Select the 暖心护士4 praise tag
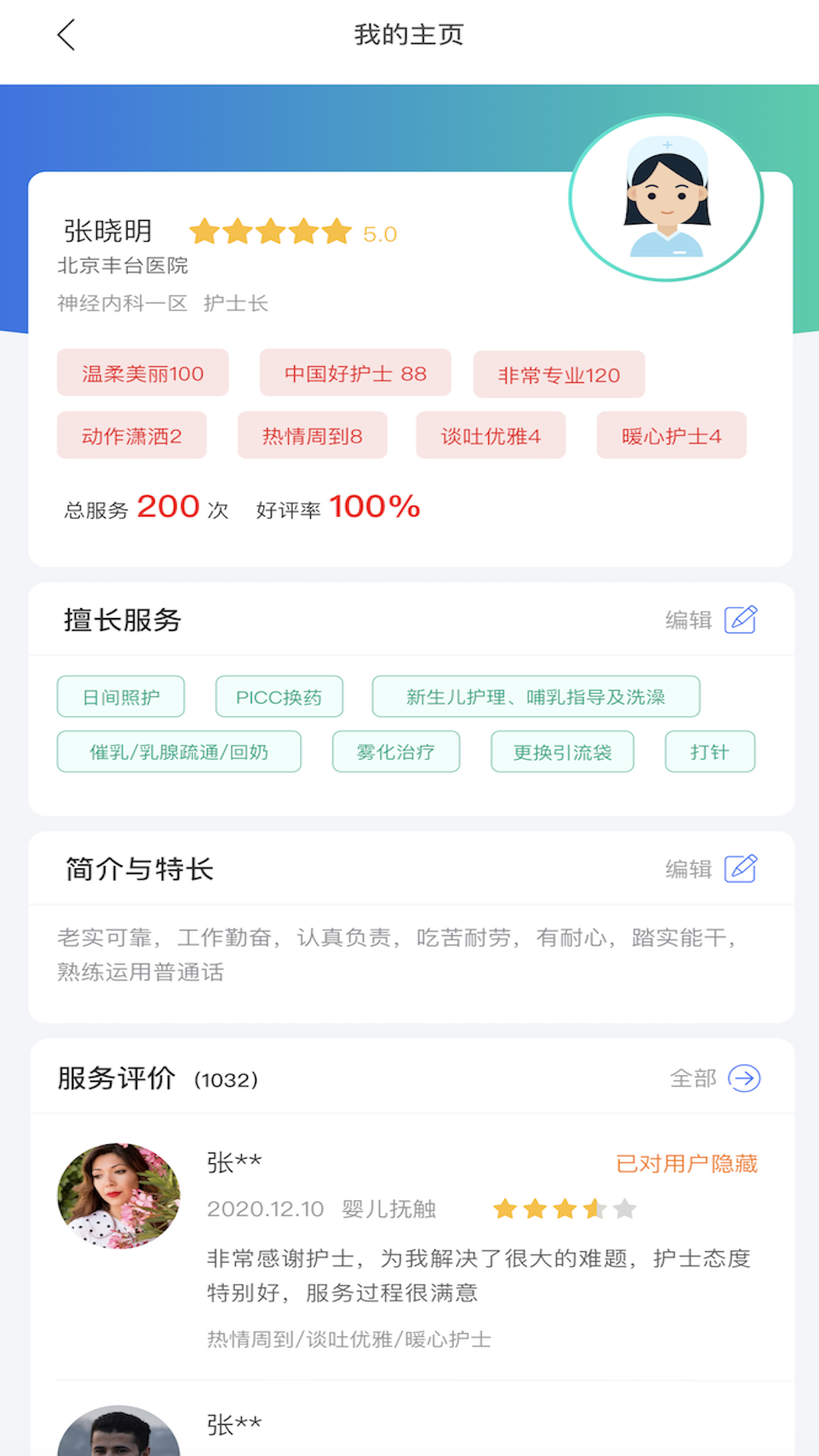The height and width of the screenshot is (1456, 819). tap(670, 435)
